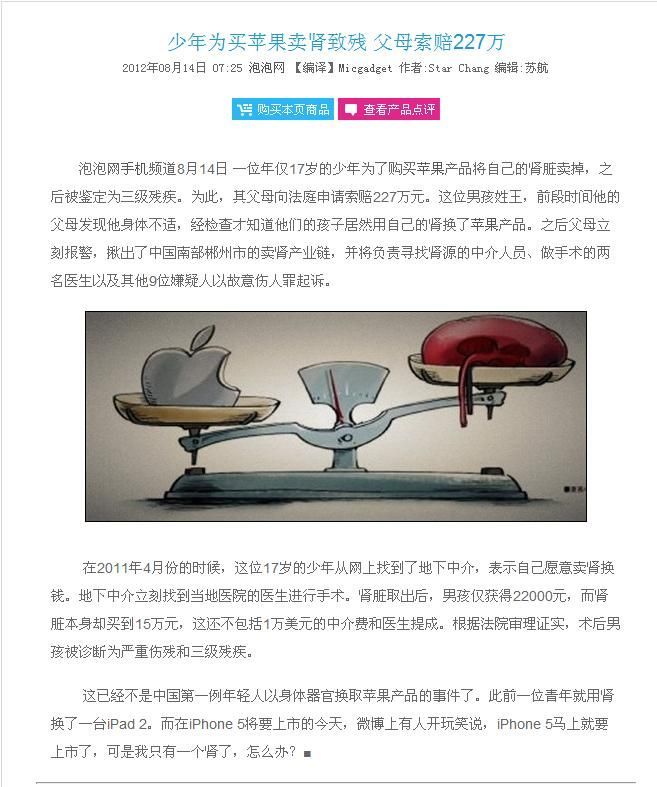
Task: Tap the 购买本页商品 button
Action: pyautogui.click(x=283, y=110)
